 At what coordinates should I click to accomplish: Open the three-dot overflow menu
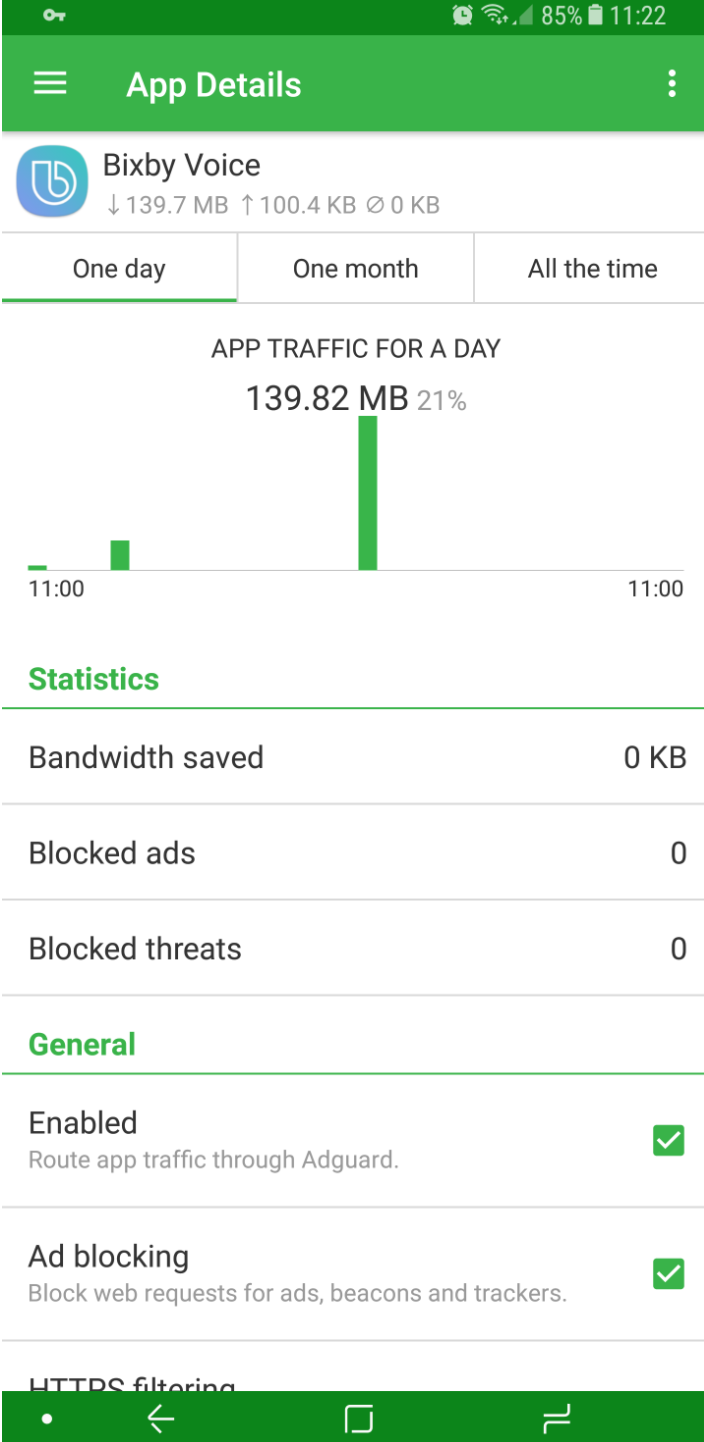point(672,84)
